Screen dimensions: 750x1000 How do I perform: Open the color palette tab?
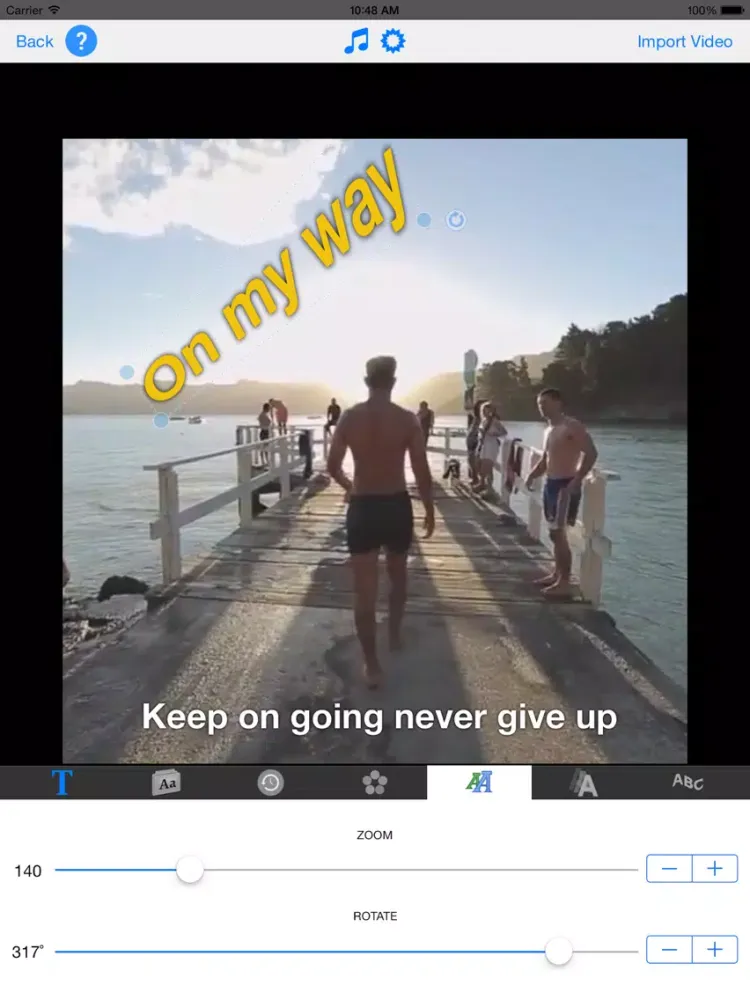click(x=375, y=782)
